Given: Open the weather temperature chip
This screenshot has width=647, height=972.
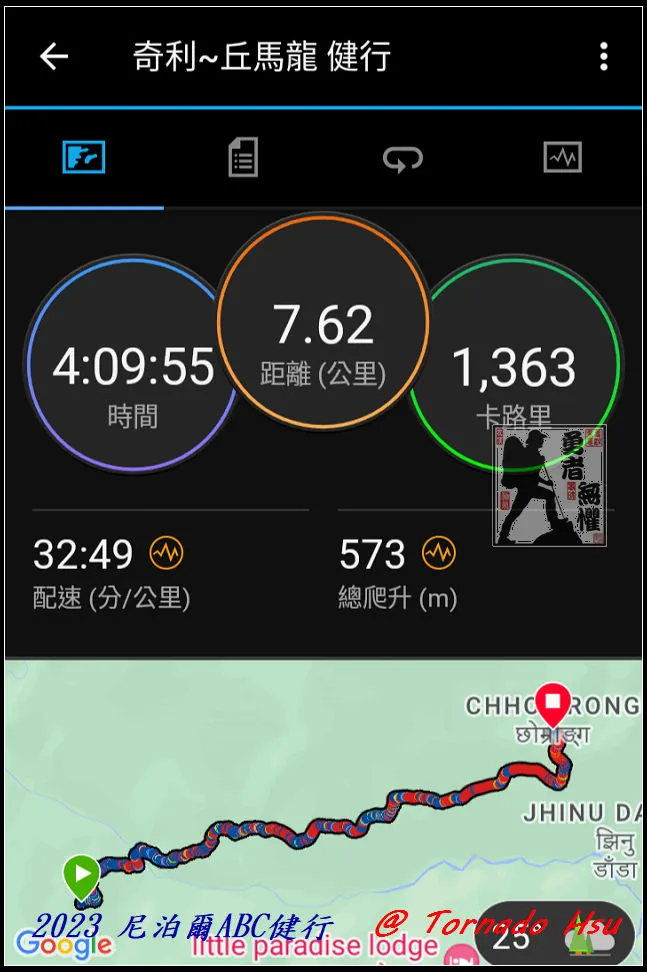Looking at the screenshot, I should tap(552, 936).
